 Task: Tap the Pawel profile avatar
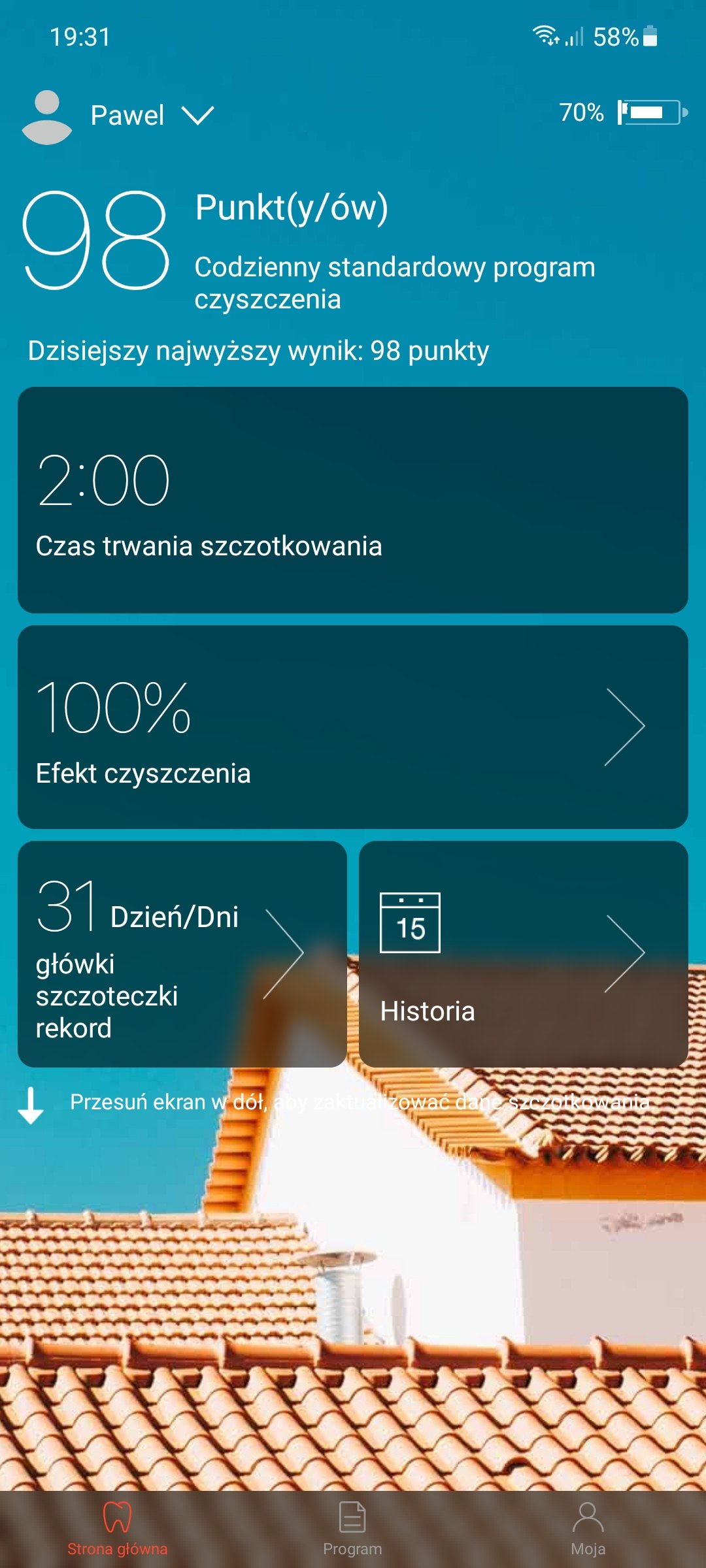47,117
